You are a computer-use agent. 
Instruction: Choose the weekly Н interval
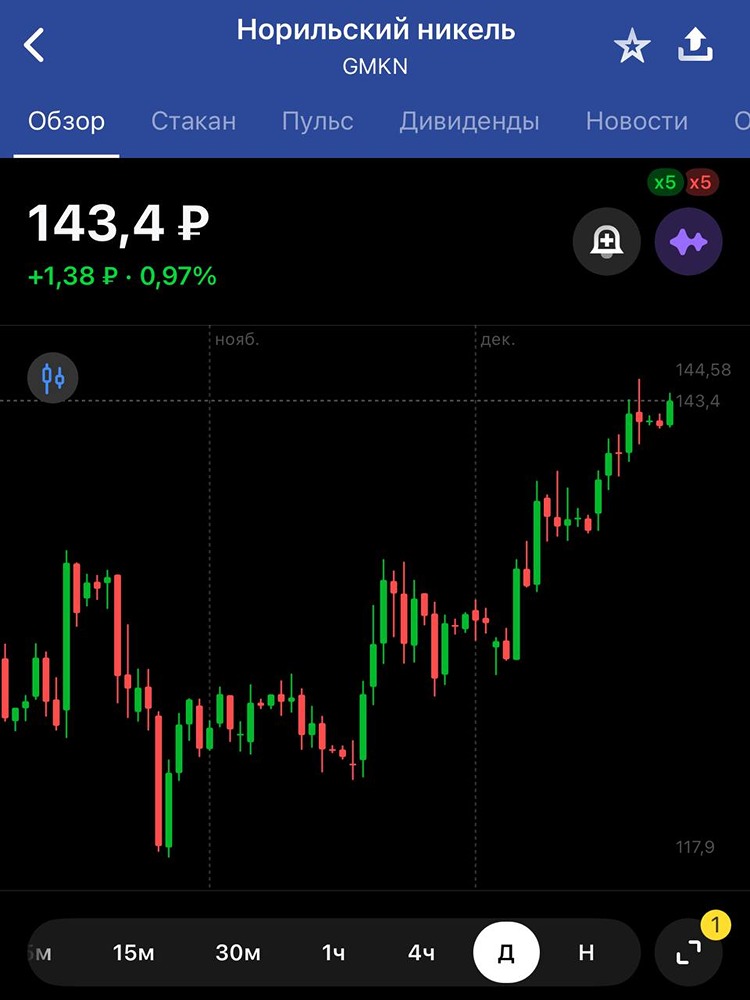pos(586,953)
